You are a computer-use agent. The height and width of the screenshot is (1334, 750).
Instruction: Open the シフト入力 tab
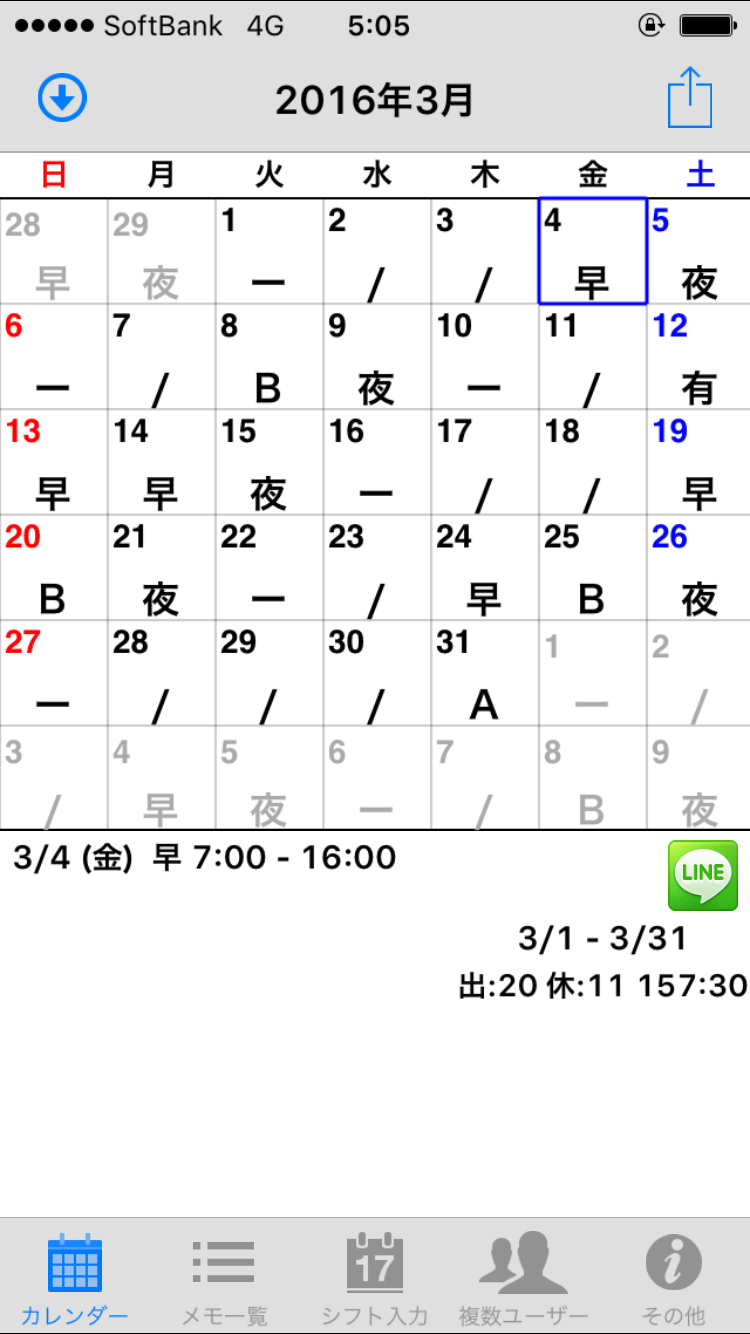pyautogui.click(x=375, y=1277)
